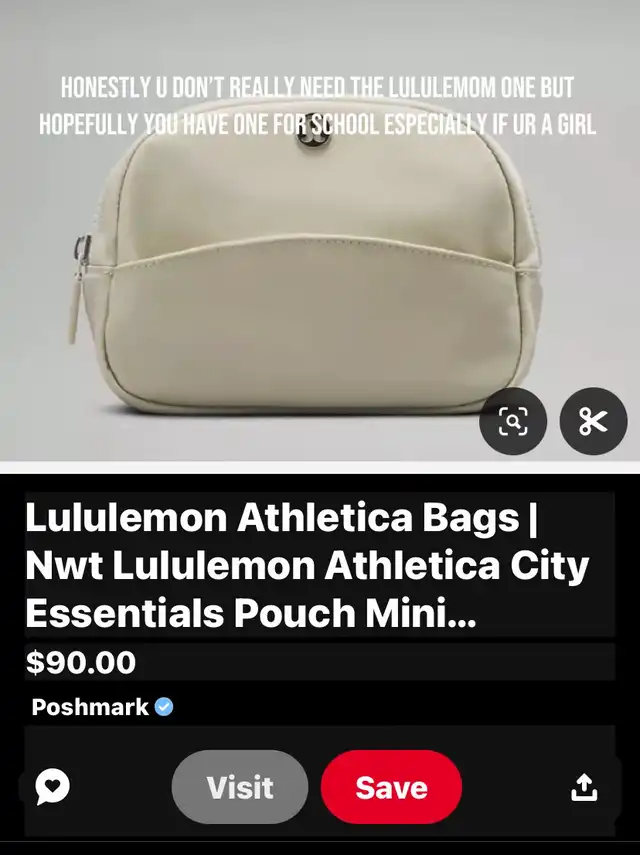Visit the Poshmark listing
The height and width of the screenshot is (855, 640).
click(x=240, y=787)
